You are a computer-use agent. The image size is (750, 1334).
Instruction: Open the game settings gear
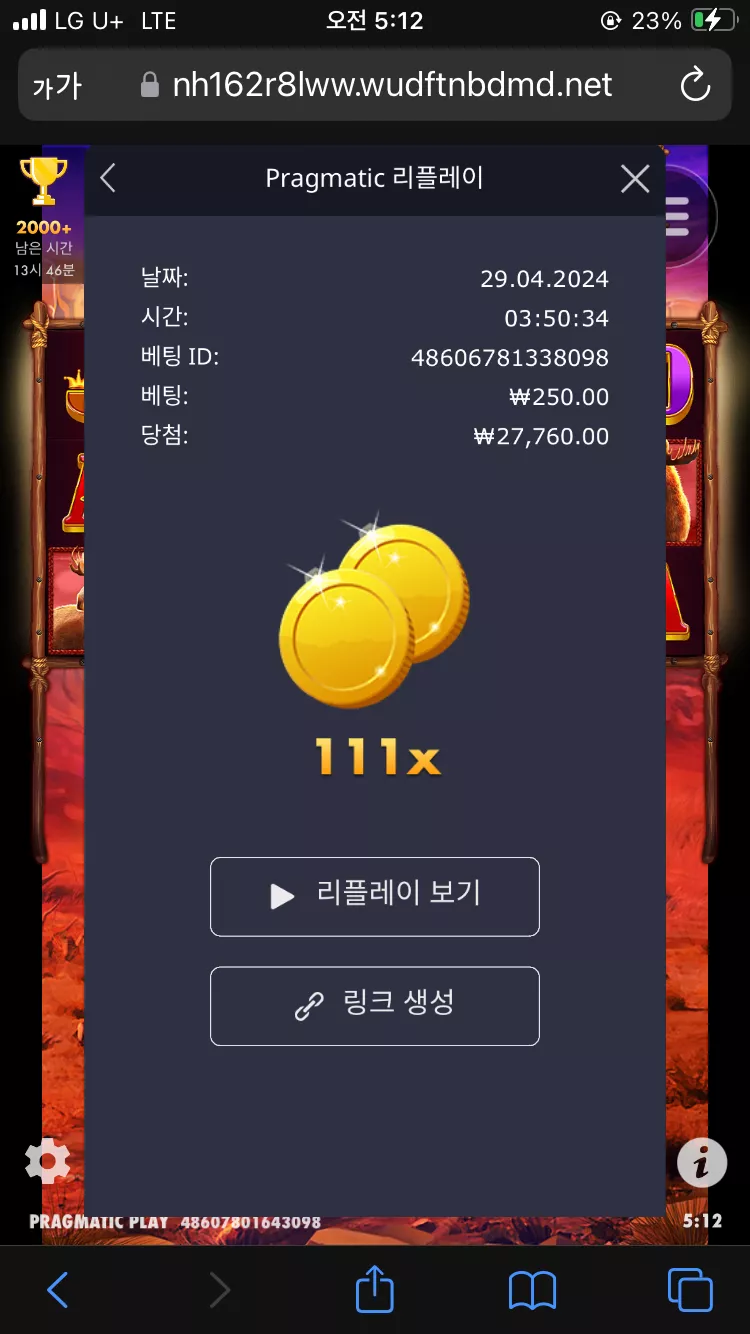47,1162
